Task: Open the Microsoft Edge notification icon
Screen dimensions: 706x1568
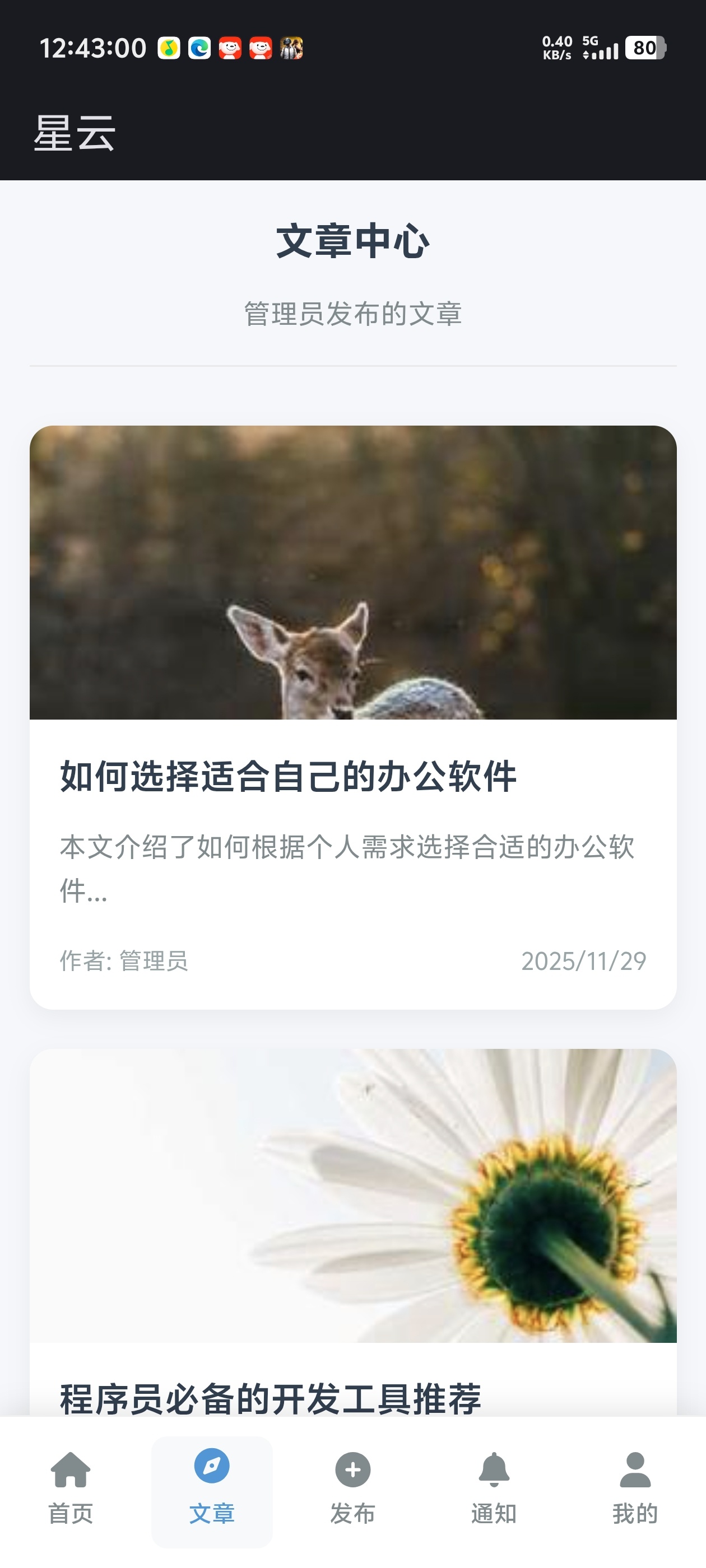Action: coord(199,48)
